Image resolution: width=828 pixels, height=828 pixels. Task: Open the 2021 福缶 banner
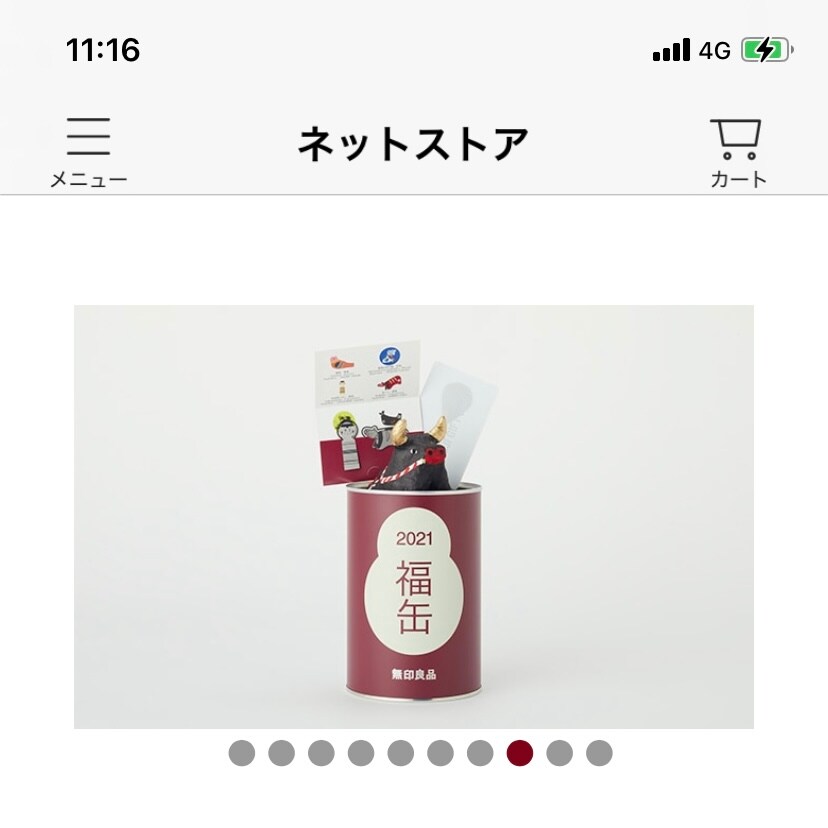point(413,516)
